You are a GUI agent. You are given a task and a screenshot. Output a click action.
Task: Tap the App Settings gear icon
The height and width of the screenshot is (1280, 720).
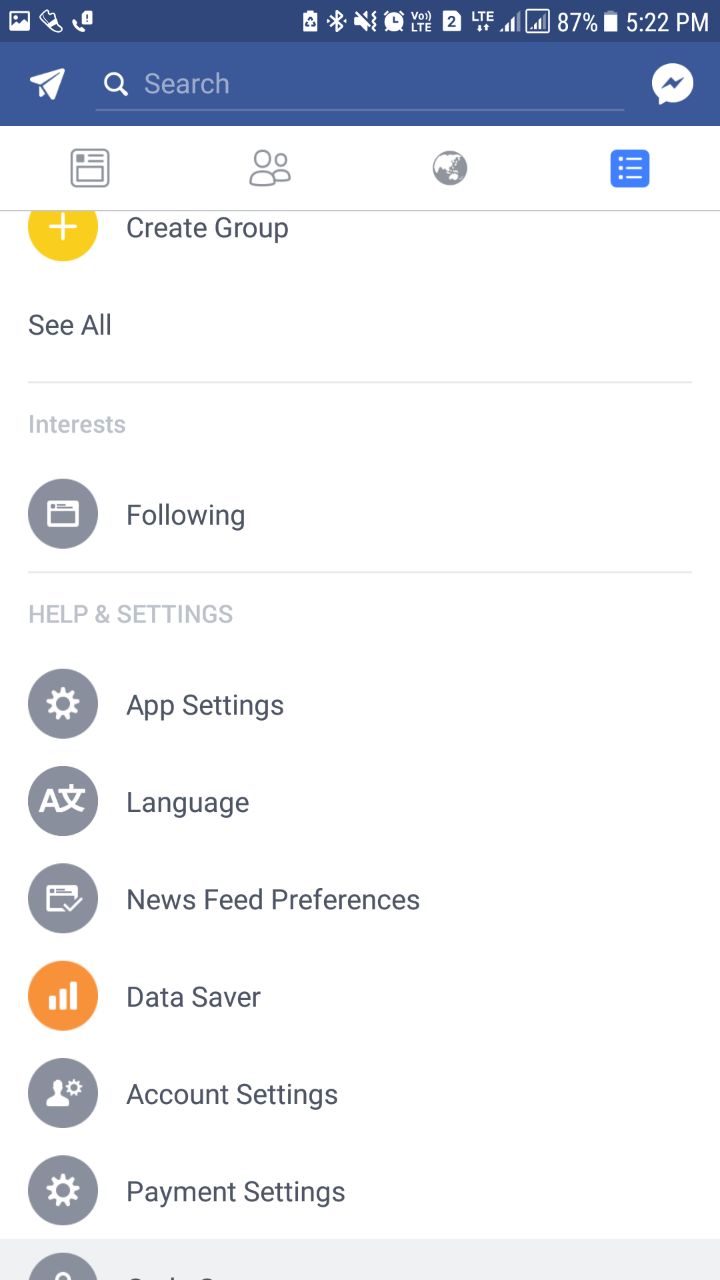[62, 703]
